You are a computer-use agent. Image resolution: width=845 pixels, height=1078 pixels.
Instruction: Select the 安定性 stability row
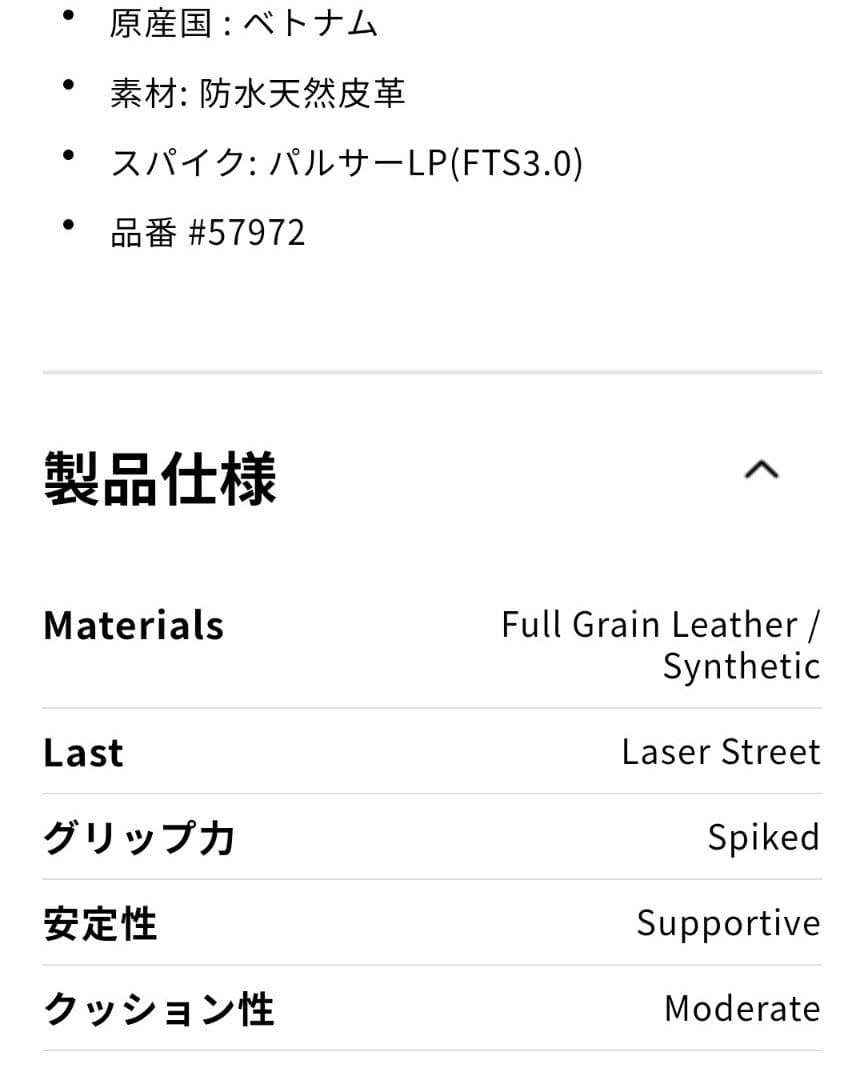click(x=99, y=924)
